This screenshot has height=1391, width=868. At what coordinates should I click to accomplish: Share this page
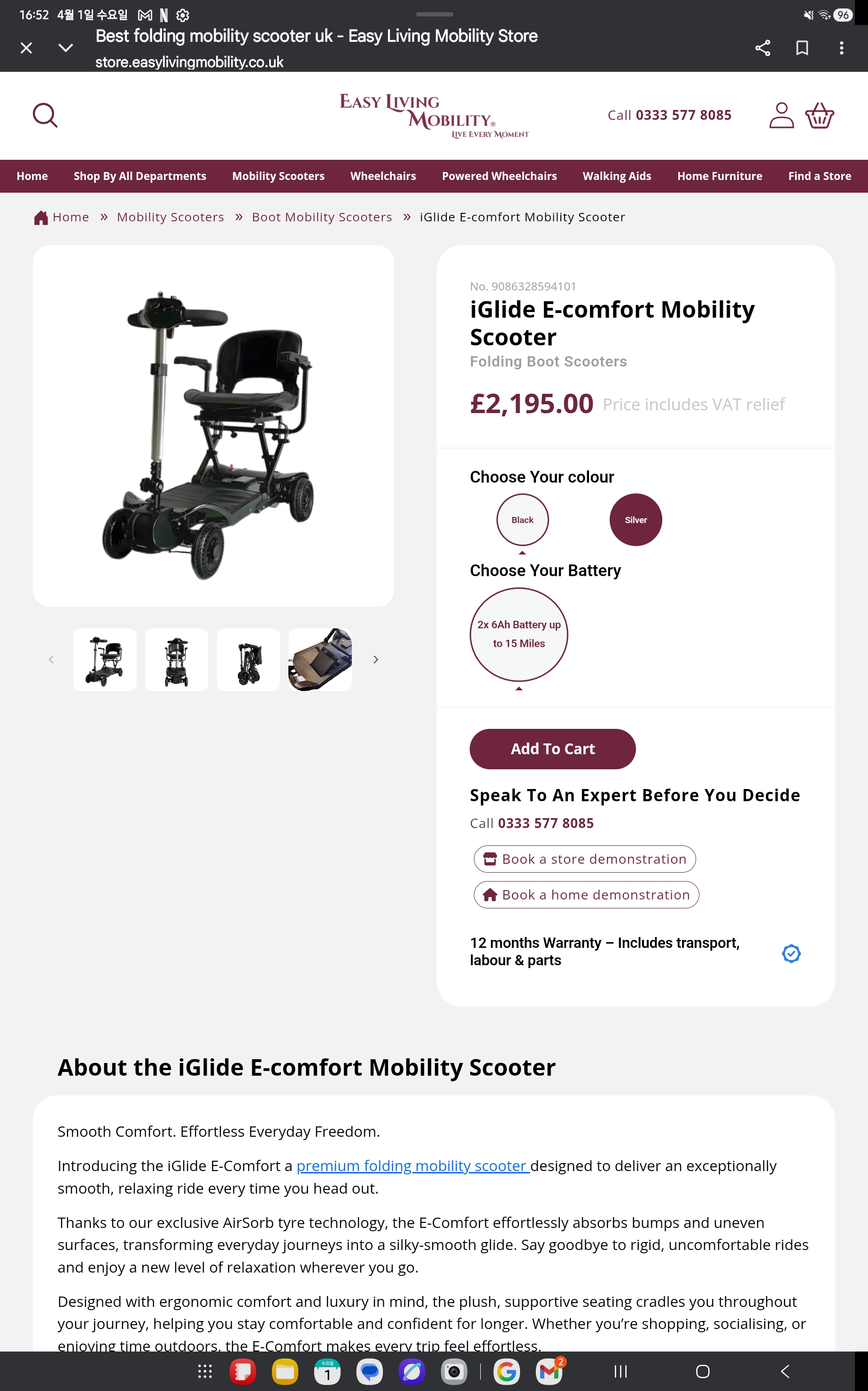point(762,47)
